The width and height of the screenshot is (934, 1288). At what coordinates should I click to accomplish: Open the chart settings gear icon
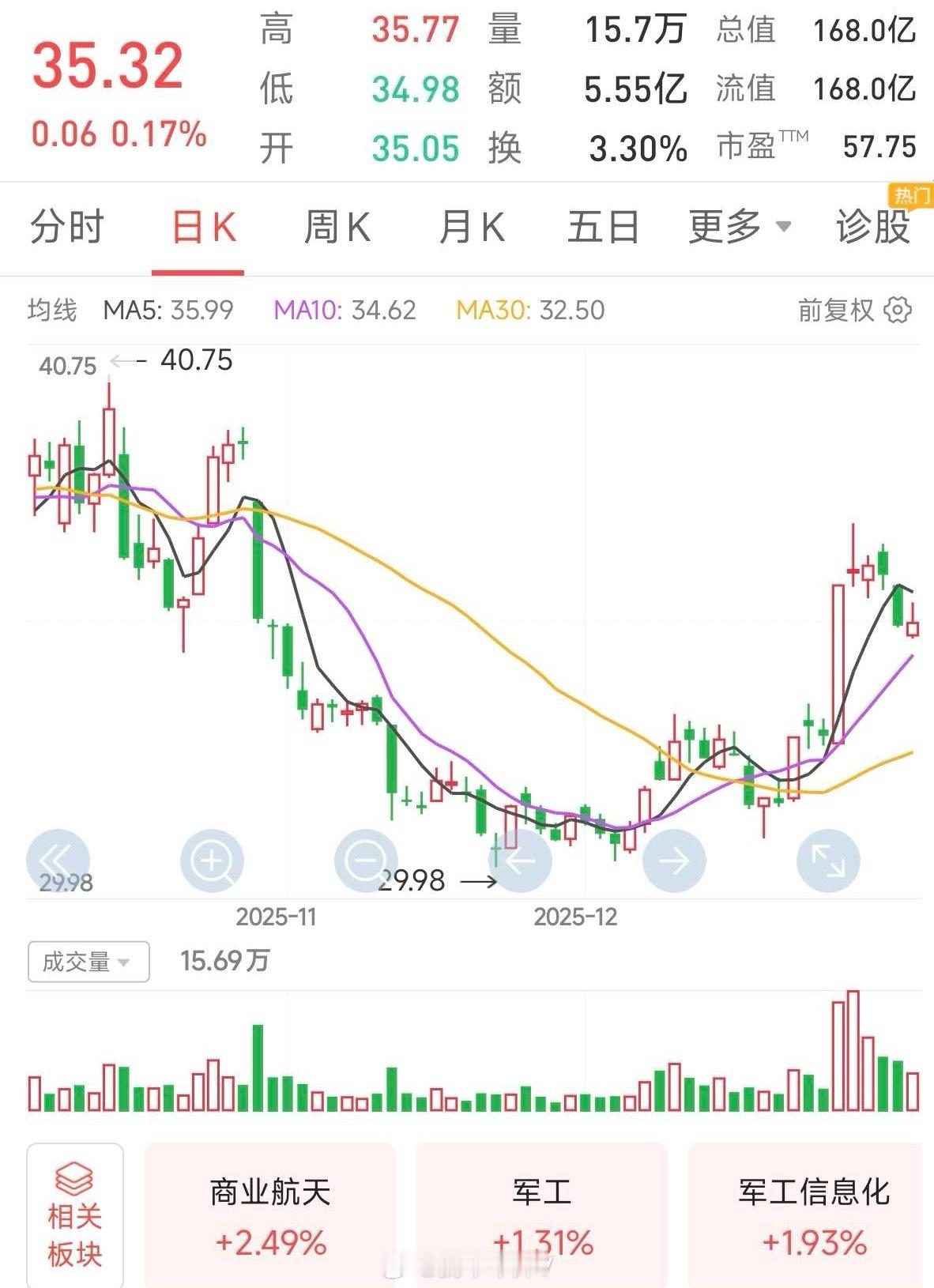pos(897,310)
